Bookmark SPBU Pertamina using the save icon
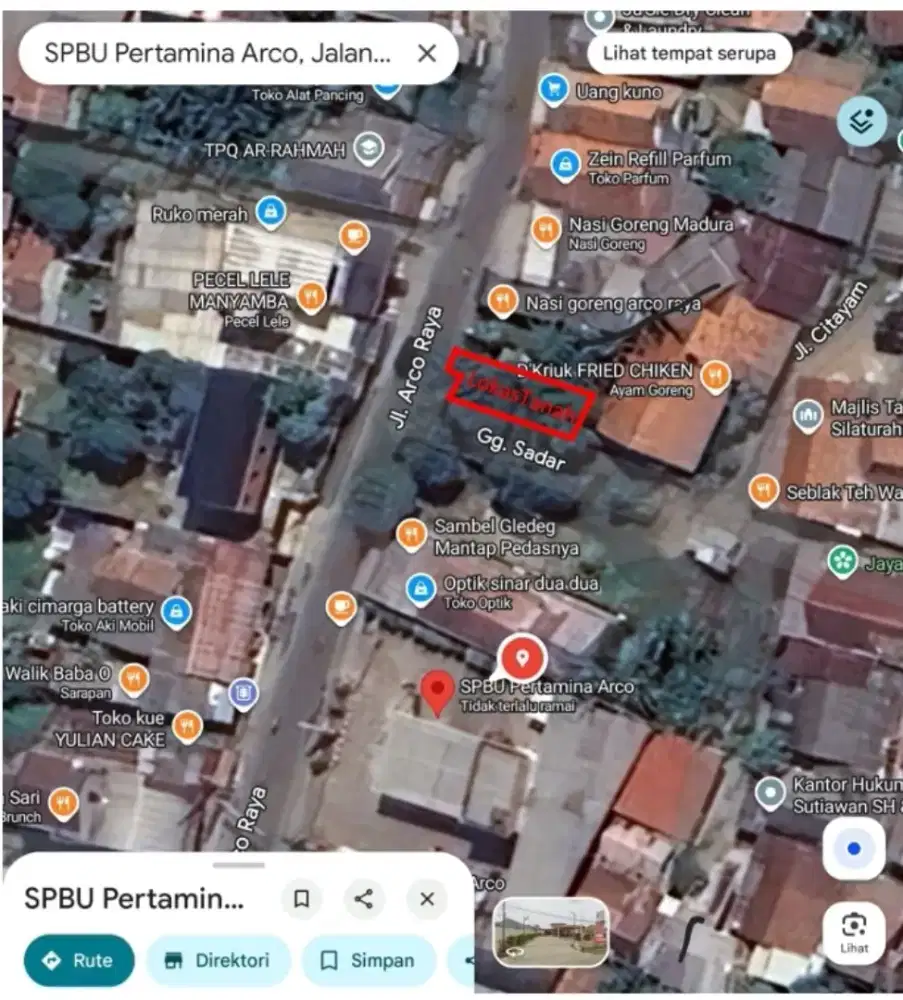Image resolution: width=903 pixels, height=1000 pixels. coord(302,899)
